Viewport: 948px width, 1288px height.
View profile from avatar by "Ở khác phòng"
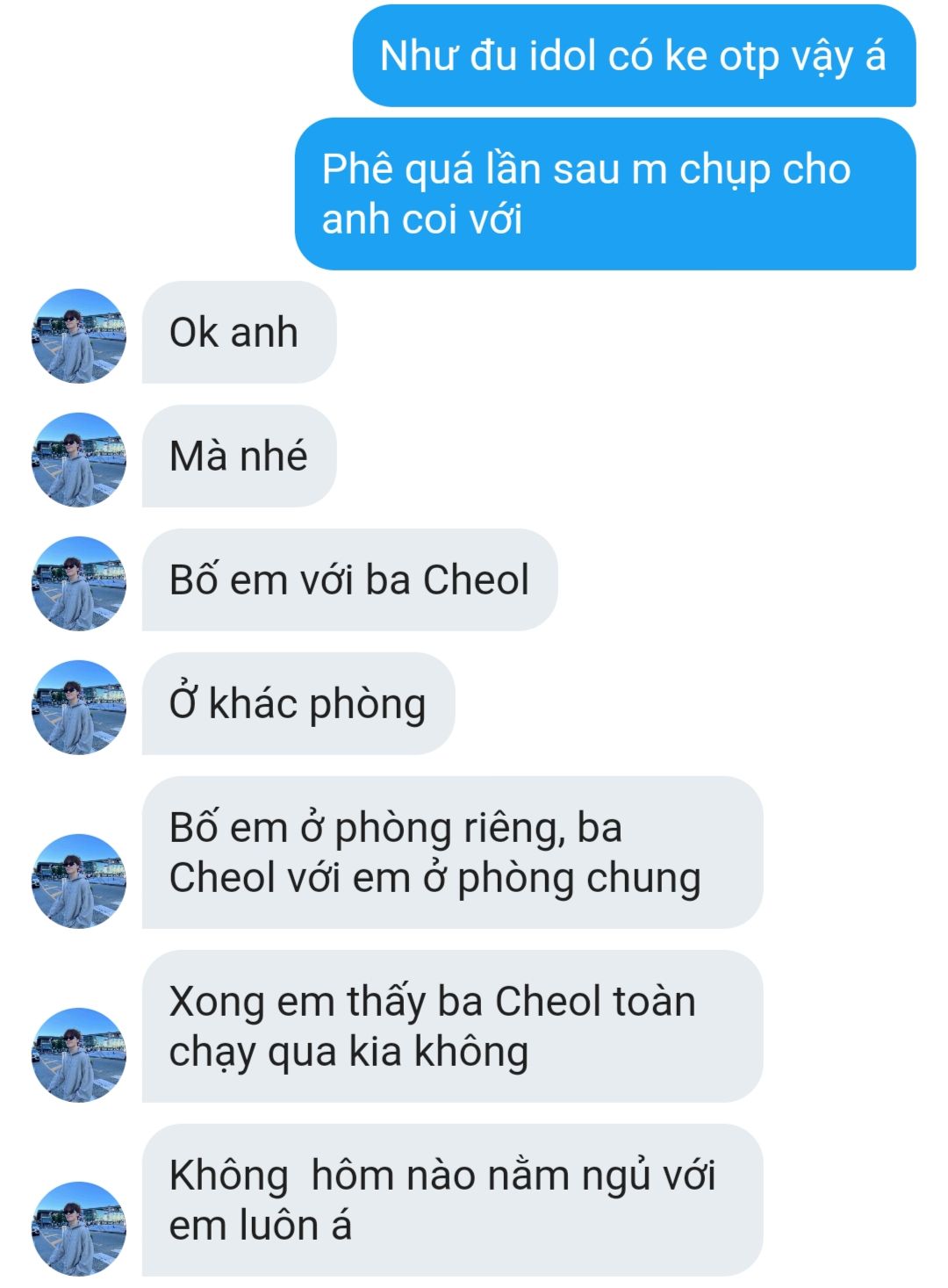79,708
